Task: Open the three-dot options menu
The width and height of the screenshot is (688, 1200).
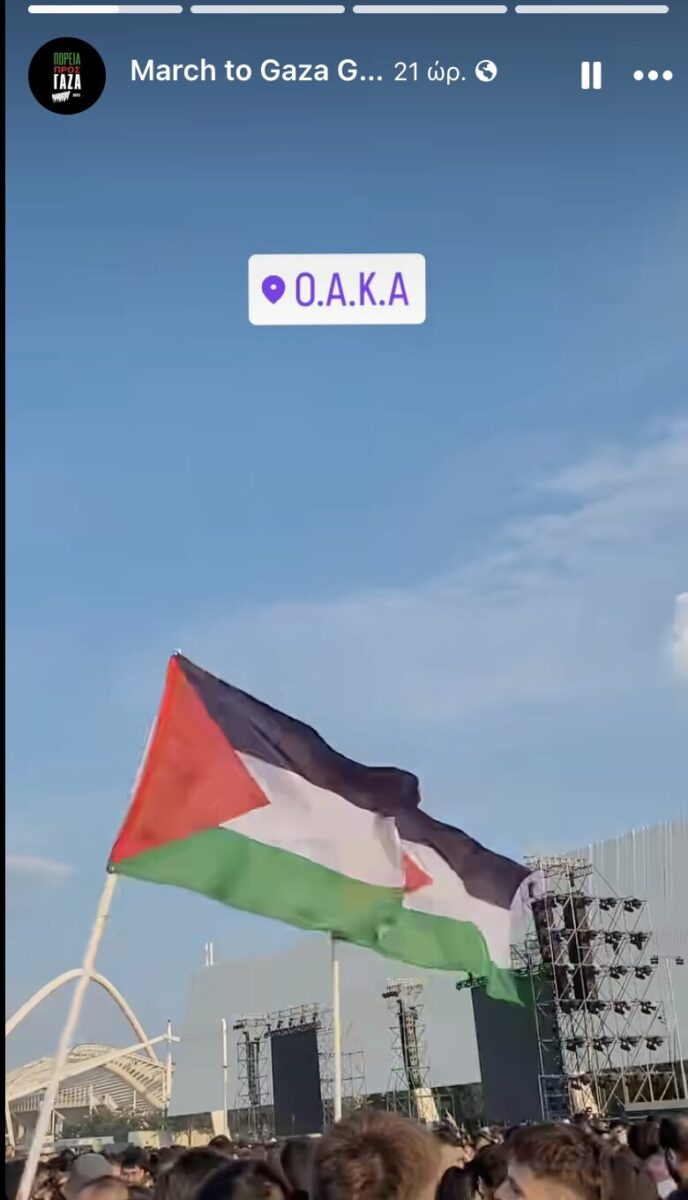Action: click(x=653, y=75)
